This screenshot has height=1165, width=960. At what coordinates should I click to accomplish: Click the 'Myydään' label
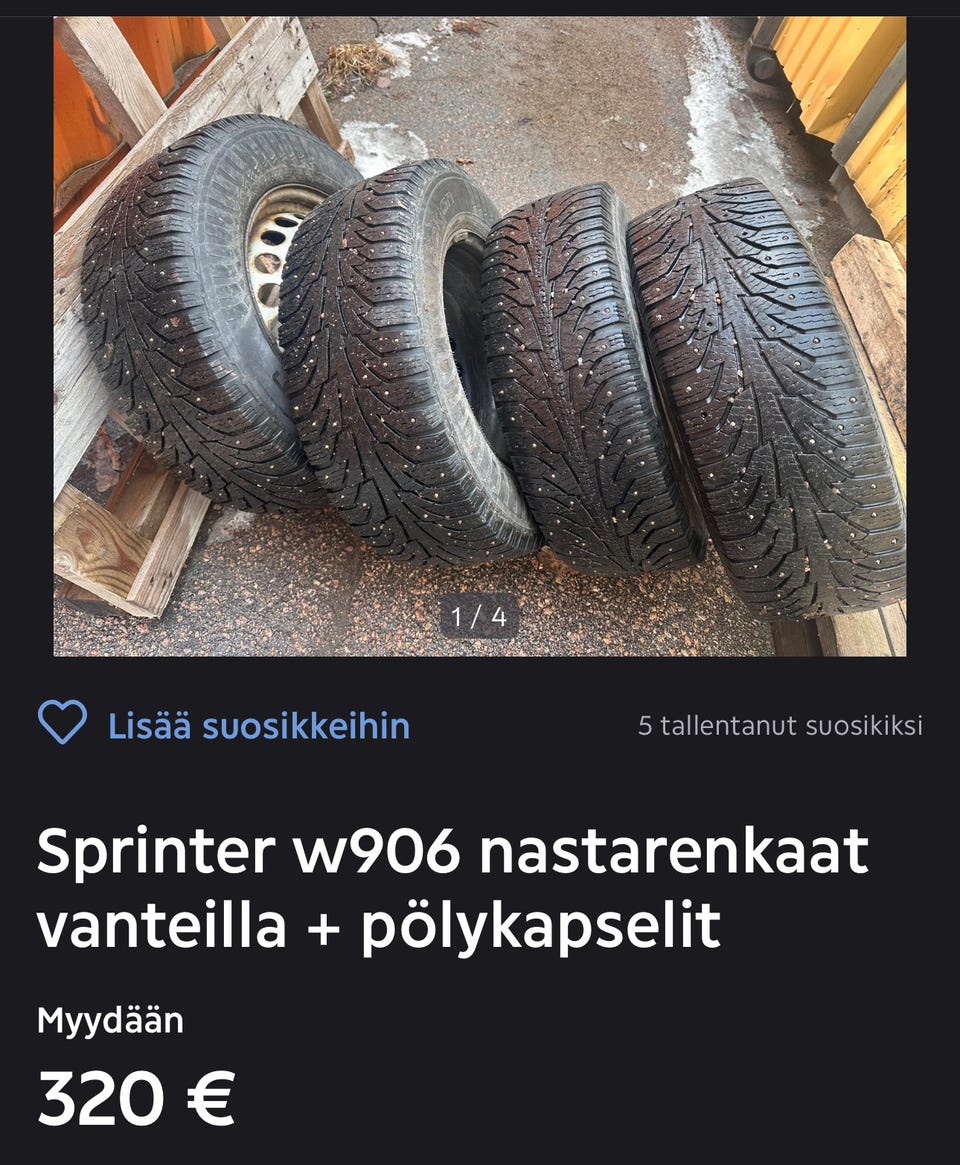(96, 1021)
